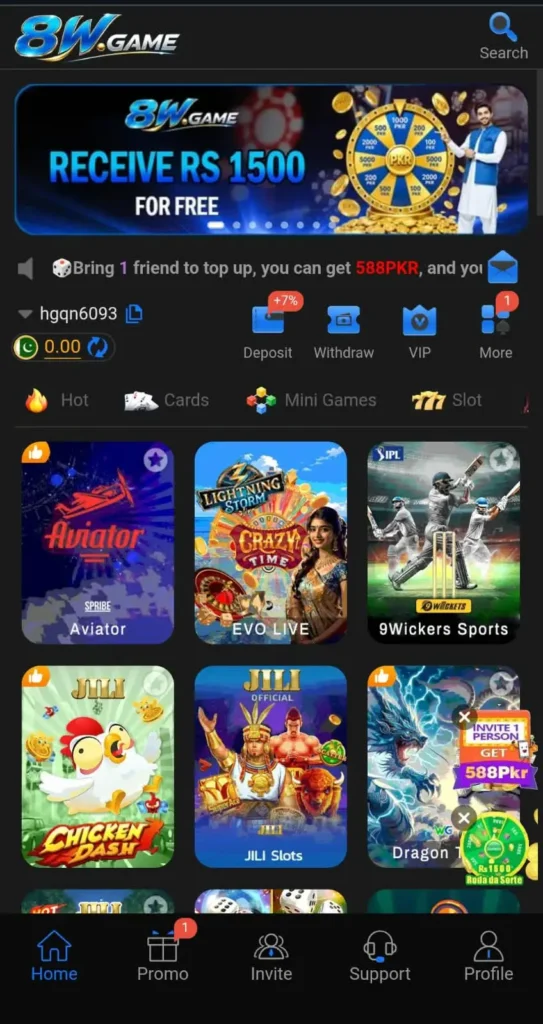Switch to the Slot category
Screen dimensions: 543x1024
click(447, 400)
